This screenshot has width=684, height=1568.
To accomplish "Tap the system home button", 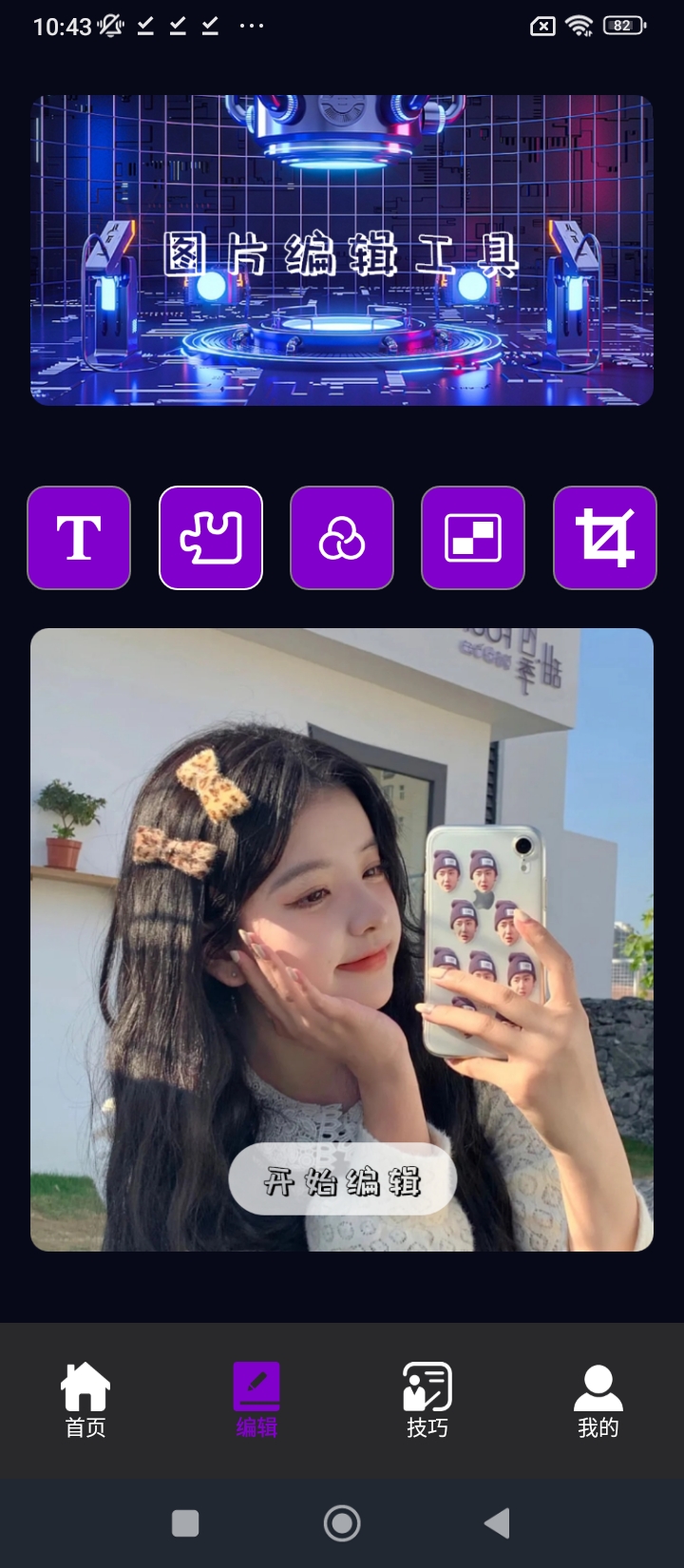I will (x=342, y=1523).
